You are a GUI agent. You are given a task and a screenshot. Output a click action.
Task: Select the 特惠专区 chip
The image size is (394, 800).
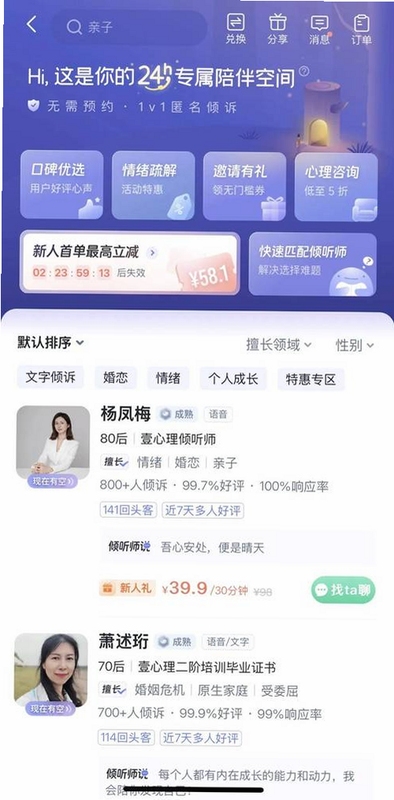311,380
